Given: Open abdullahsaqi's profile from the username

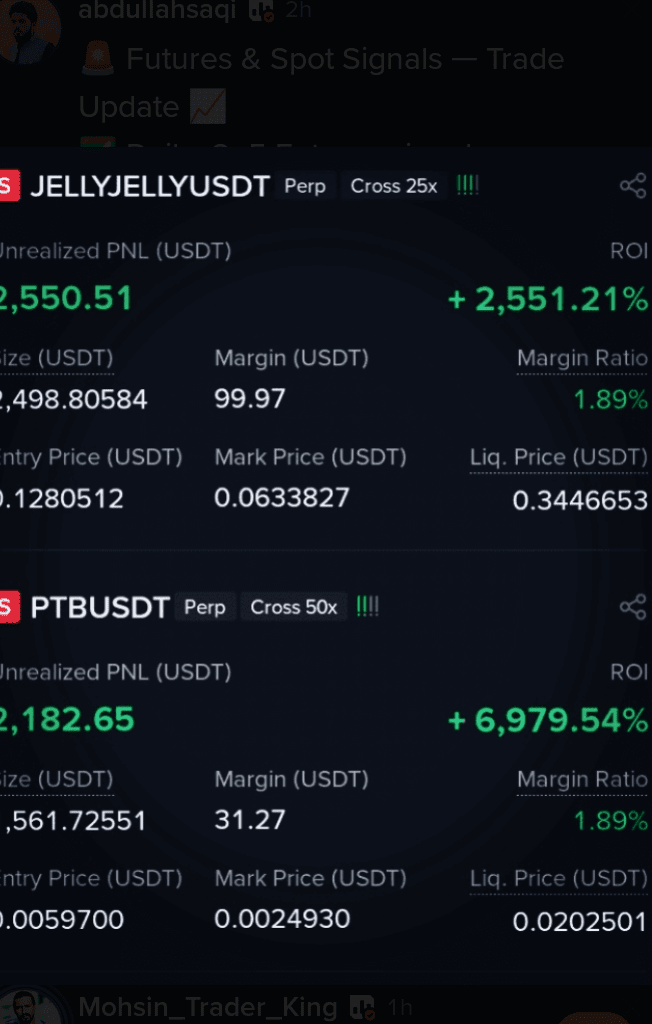Looking at the screenshot, I should 157,10.
